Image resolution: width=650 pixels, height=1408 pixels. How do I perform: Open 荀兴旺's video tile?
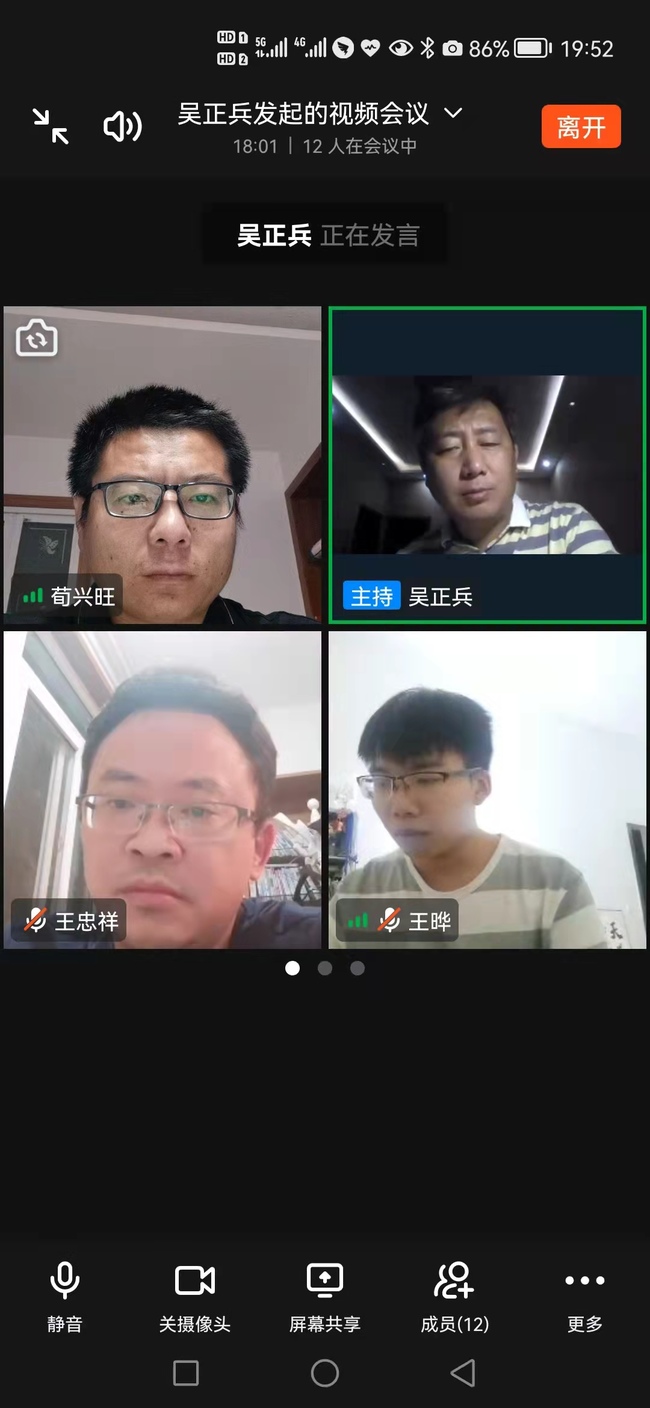coord(162,465)
